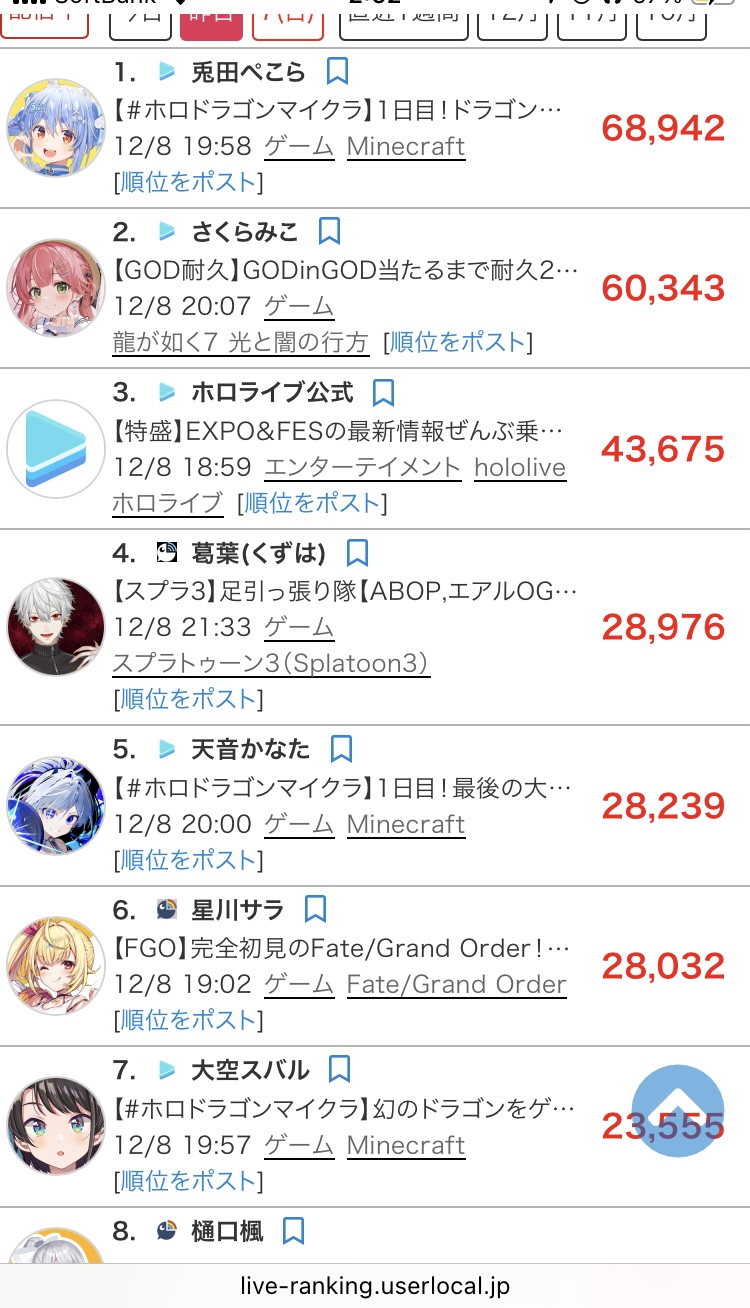
Task: Open 兎田ぺこら's channel avatar
Action: (56, 127)
